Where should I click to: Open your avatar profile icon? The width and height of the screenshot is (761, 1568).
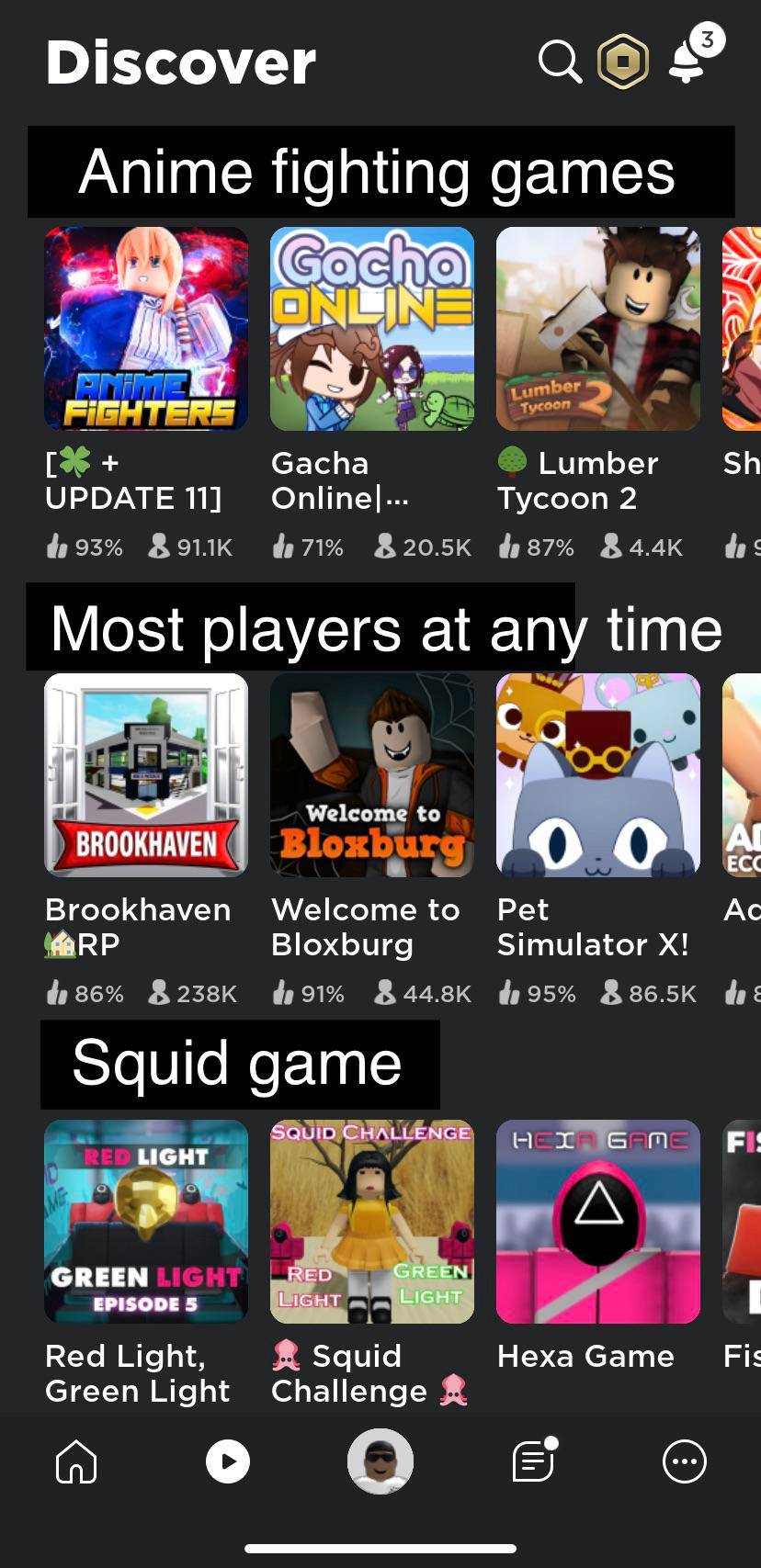pyautogui.click(x=380, y=1462)
